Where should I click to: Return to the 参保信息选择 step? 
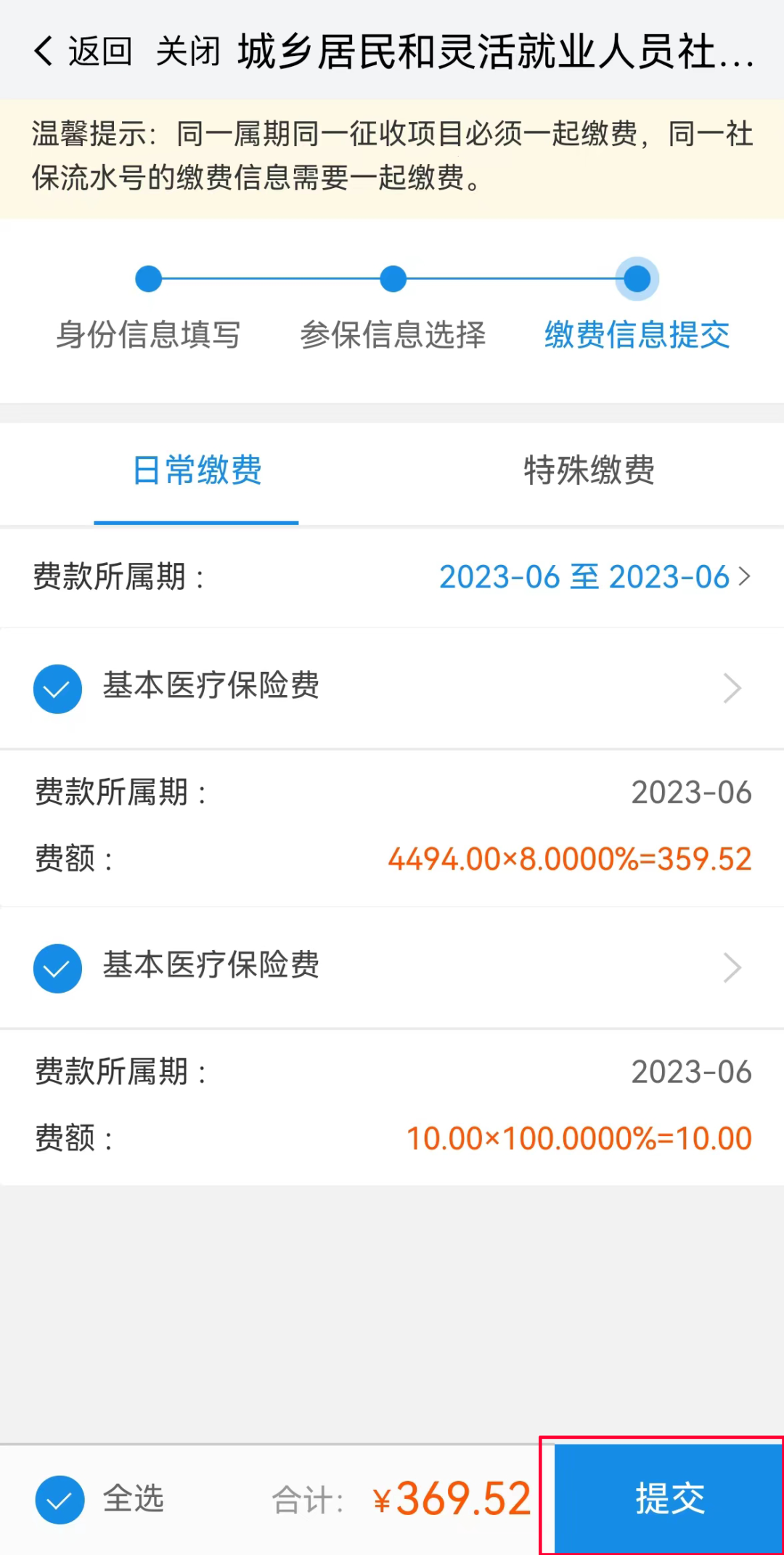[x=393, y=334]
